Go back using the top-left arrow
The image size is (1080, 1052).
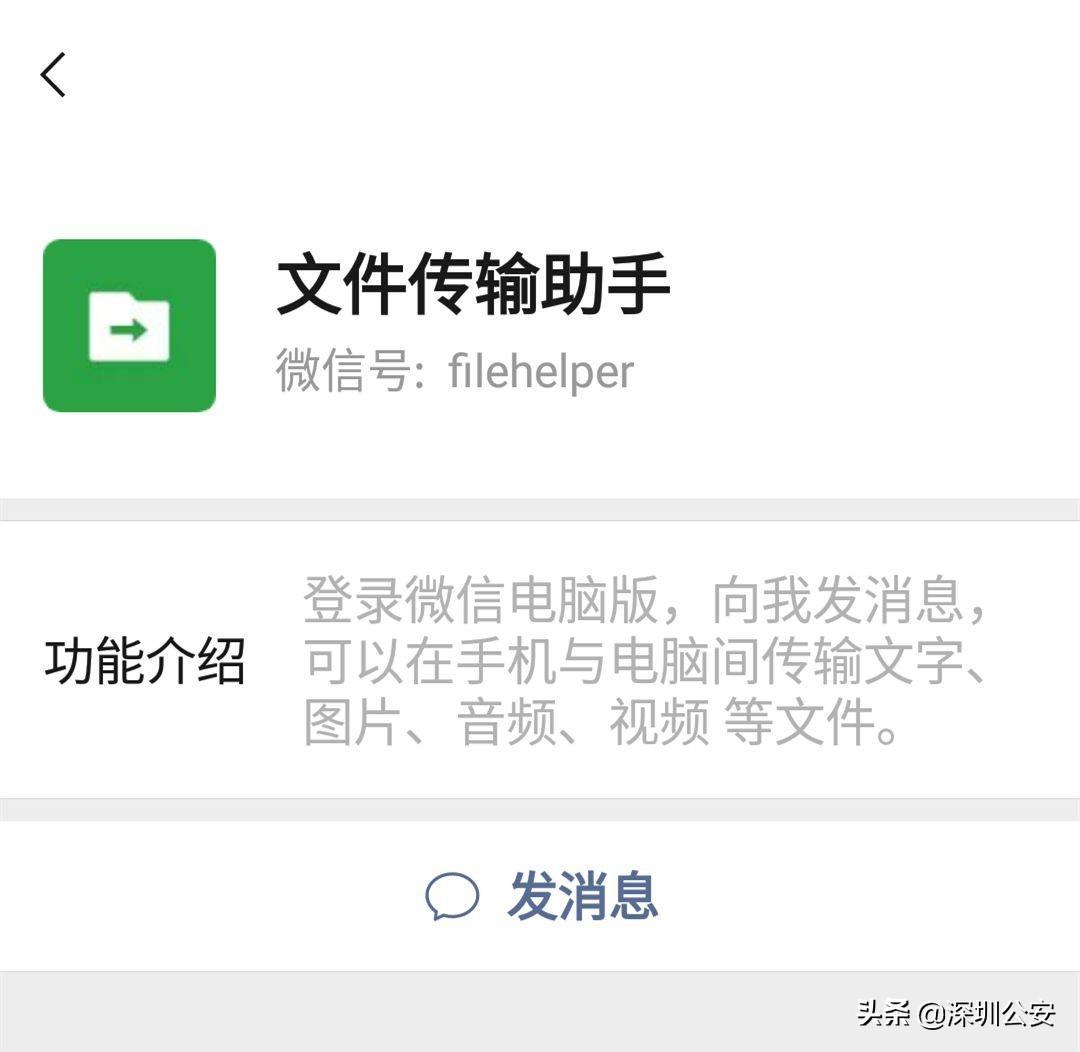tap(54, 75)
